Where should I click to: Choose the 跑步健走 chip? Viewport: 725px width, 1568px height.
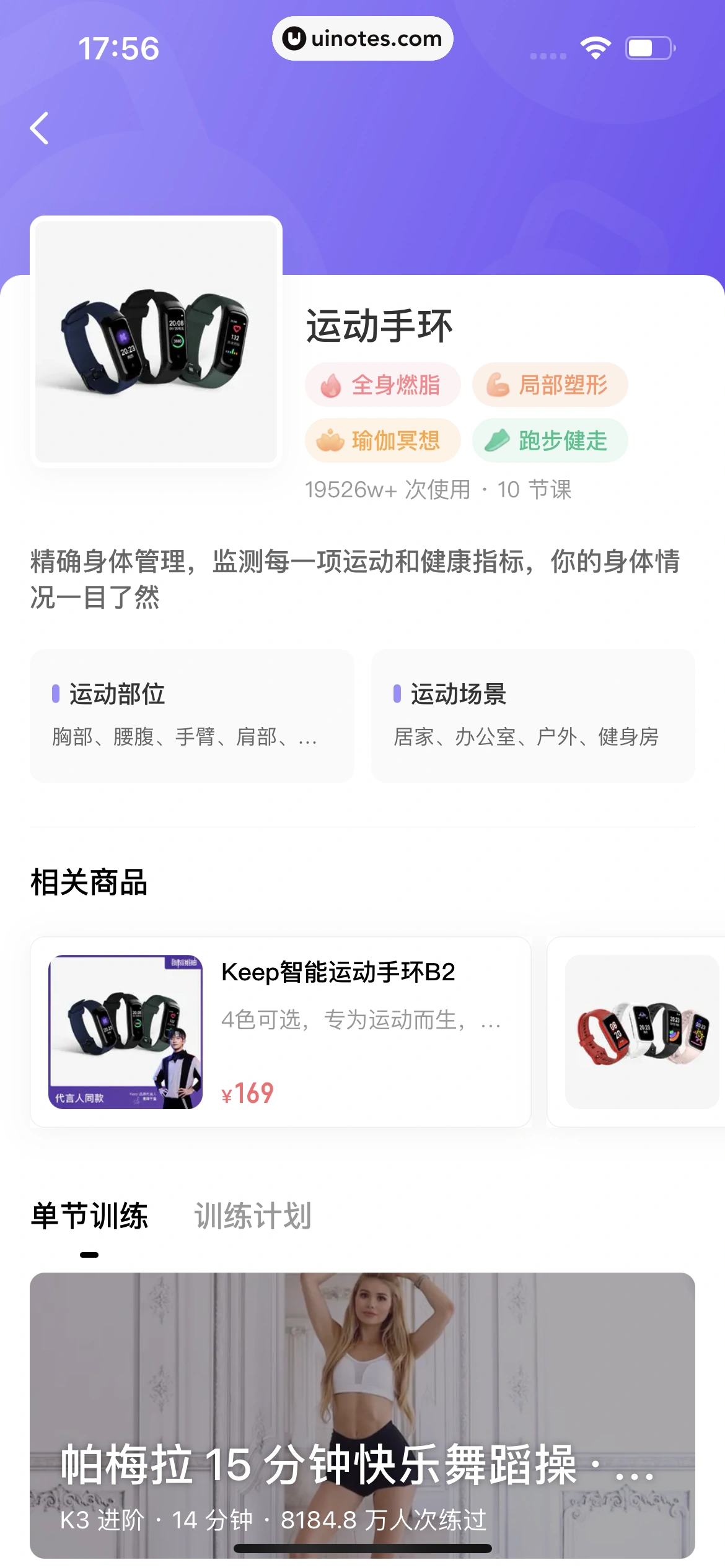tap(550, 440)
